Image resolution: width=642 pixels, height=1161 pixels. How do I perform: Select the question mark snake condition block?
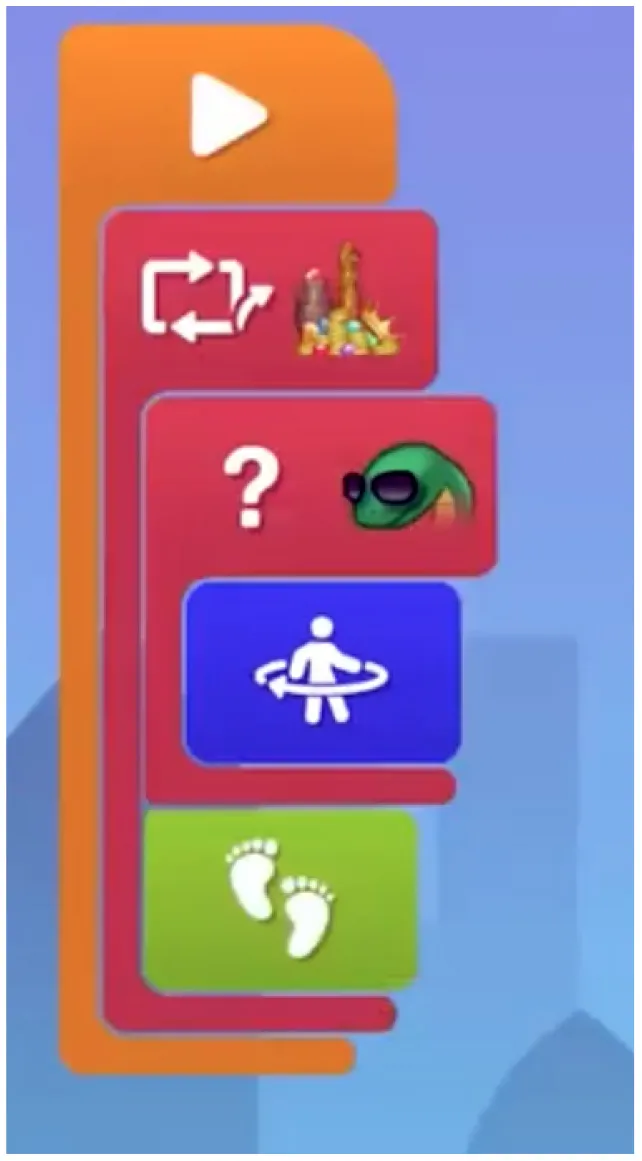click(320, 487)
